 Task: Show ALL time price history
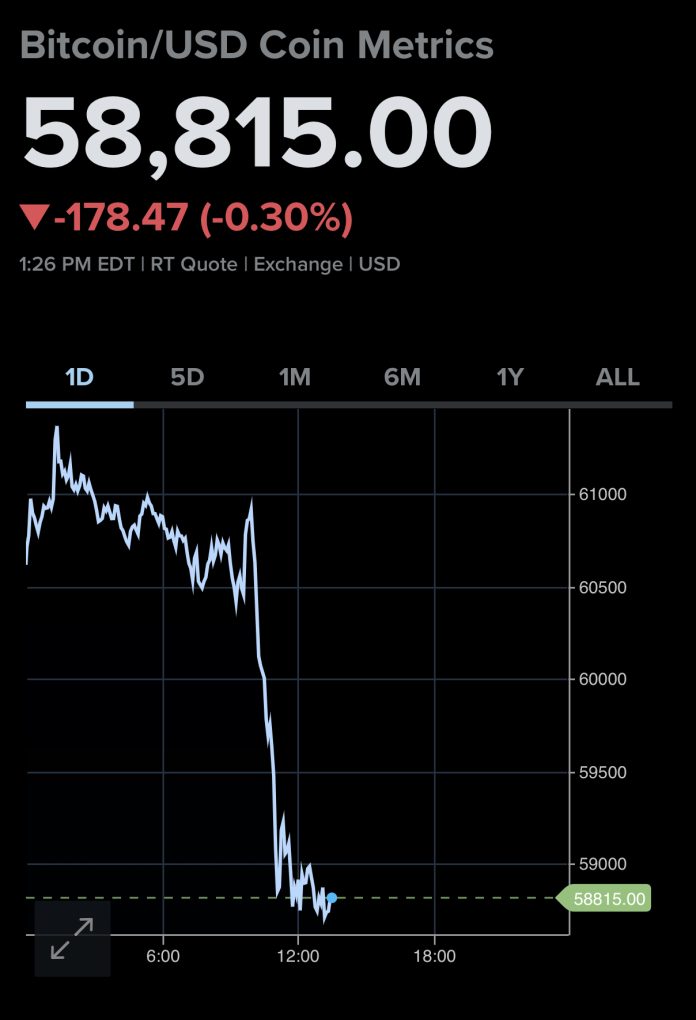[617, 377]
